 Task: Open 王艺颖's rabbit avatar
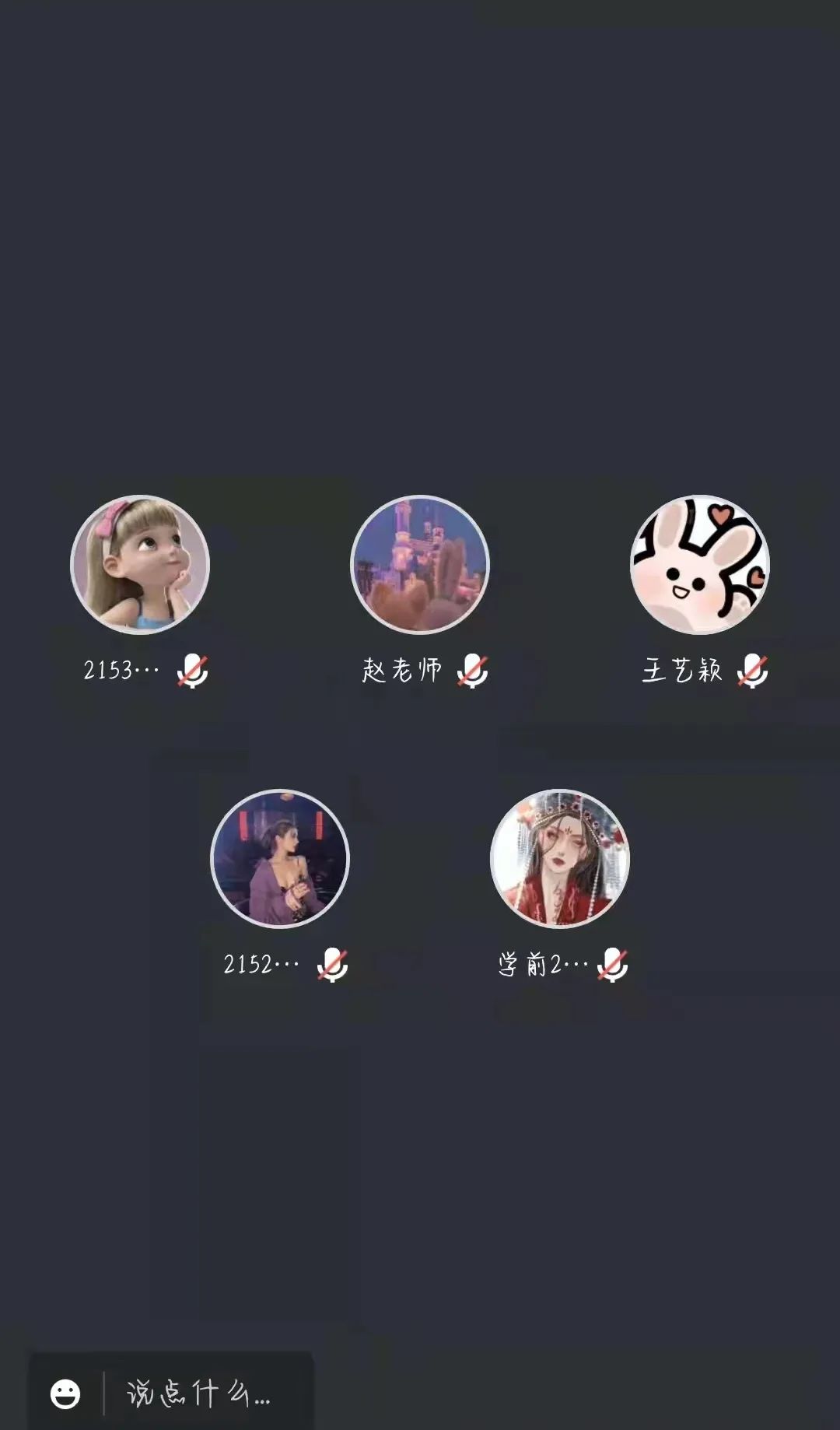(700, 564)
